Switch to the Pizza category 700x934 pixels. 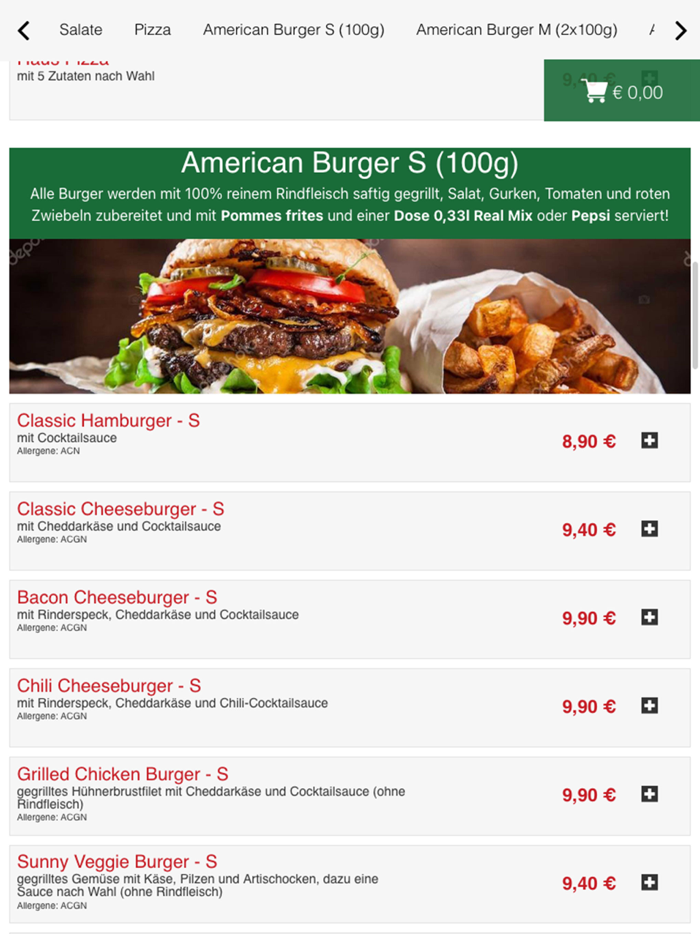[152, 30]
